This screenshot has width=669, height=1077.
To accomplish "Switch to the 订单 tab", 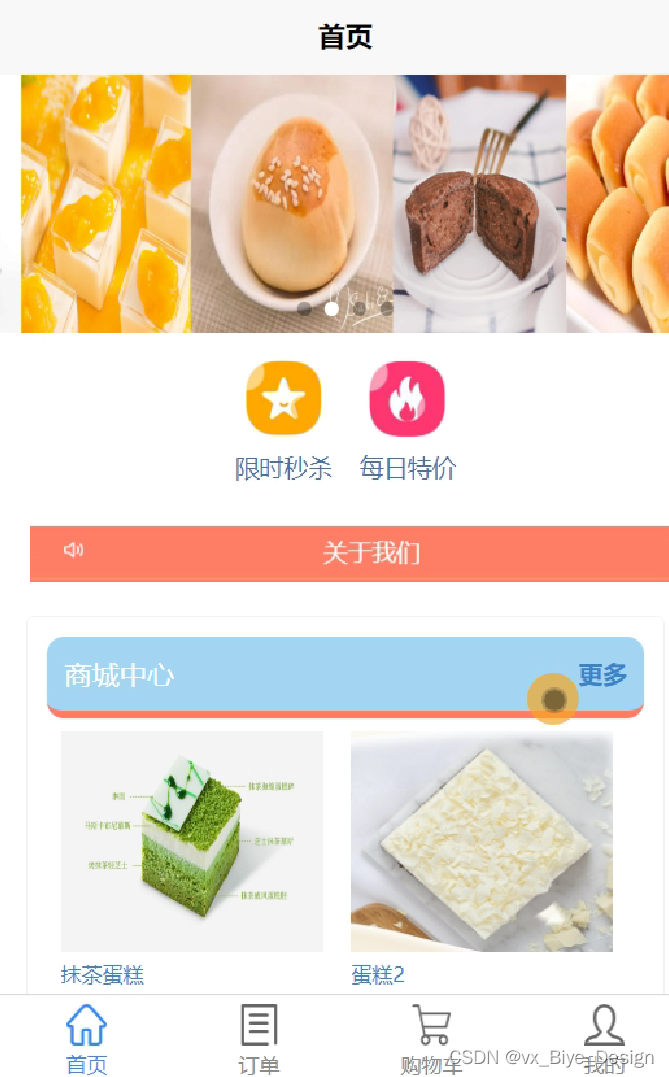I will pyautogui.click(x=259, y=1039).
